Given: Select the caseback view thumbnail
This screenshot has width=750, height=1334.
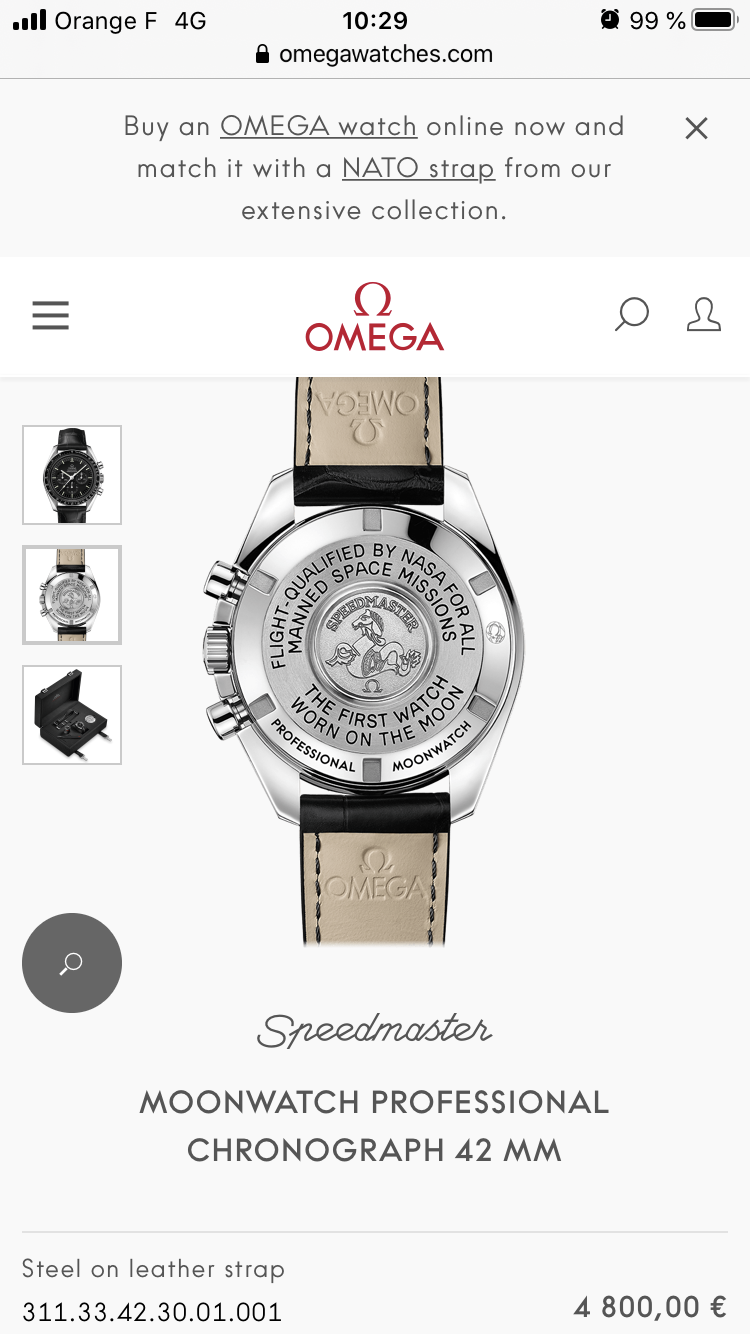Looking at the screenshot, I should (72, 595).
